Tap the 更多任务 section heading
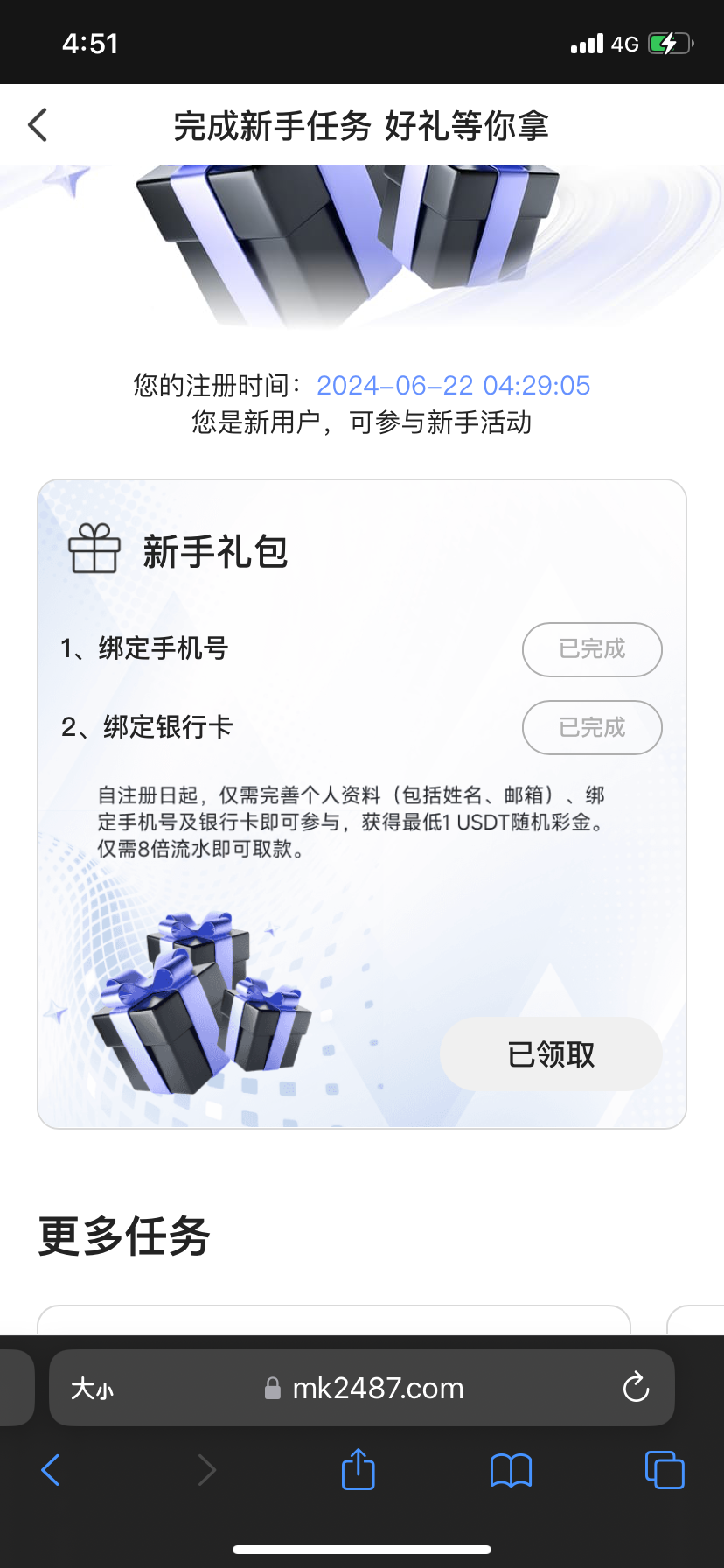This screenshot has width=724, height=1568. pos(123,1236)
